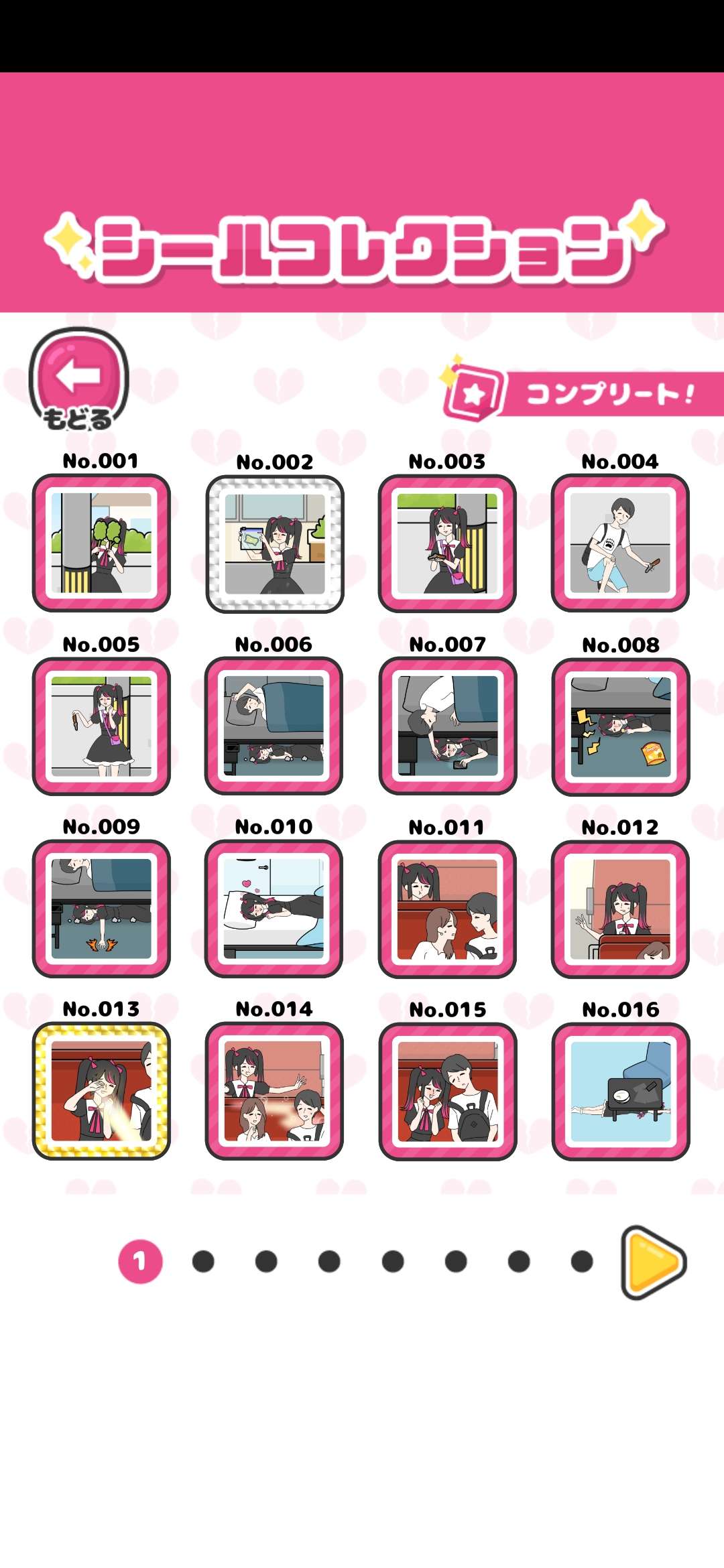Screen dimensions: 724x1568
Task: Select sticker No.007
Action: pos(447,726)
